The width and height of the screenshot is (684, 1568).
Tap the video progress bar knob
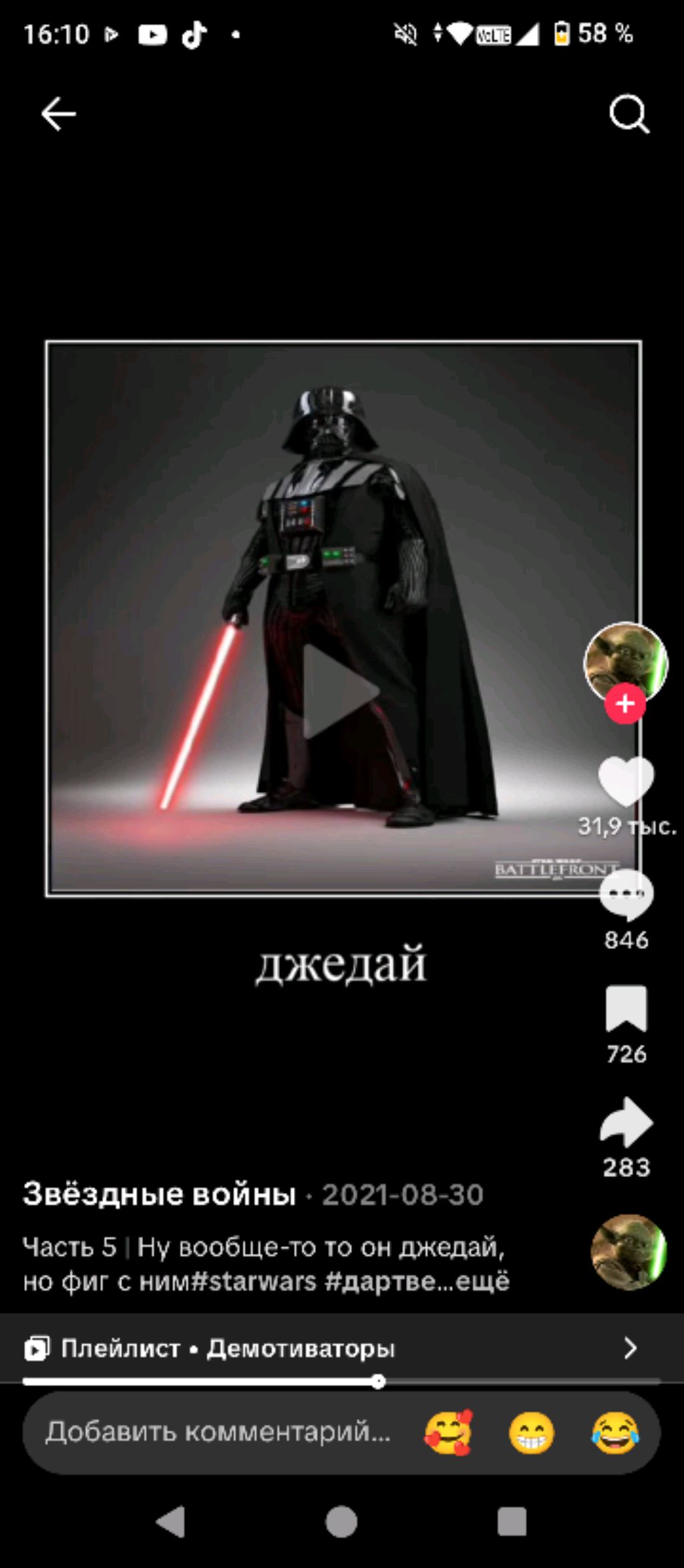click(378, 1382)
